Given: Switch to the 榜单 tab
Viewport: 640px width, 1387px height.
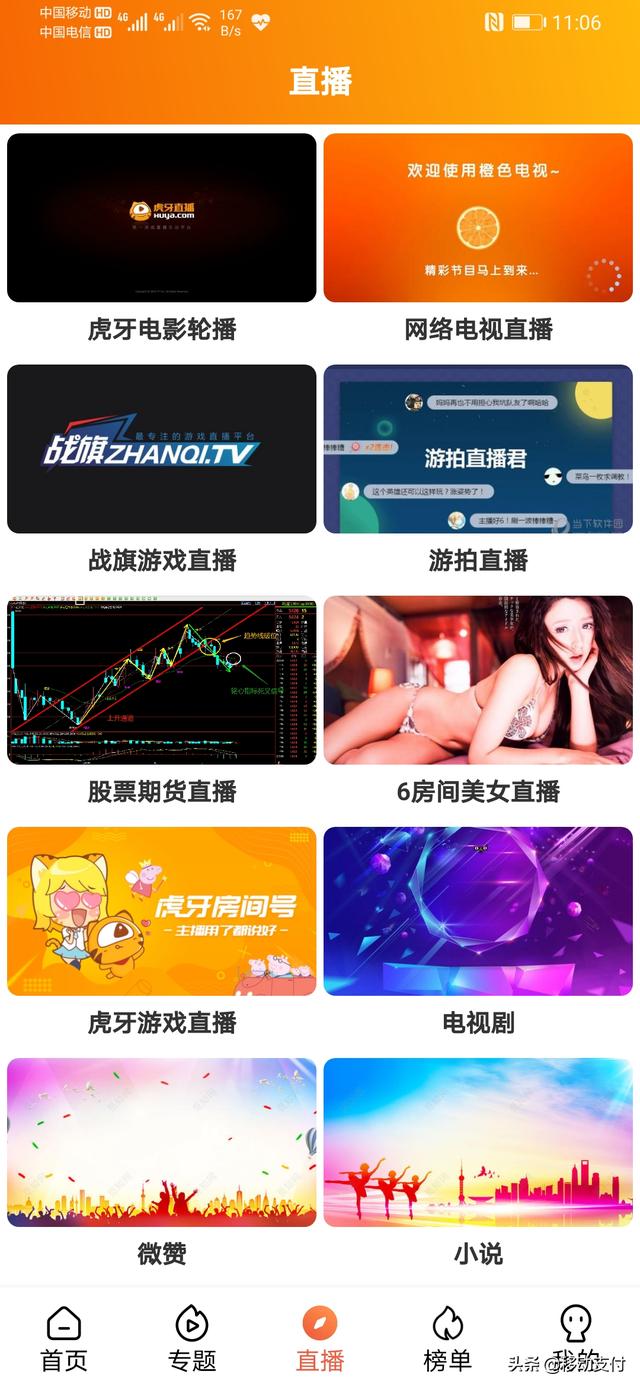Looking at the screenshot, I should [447, 1338].
